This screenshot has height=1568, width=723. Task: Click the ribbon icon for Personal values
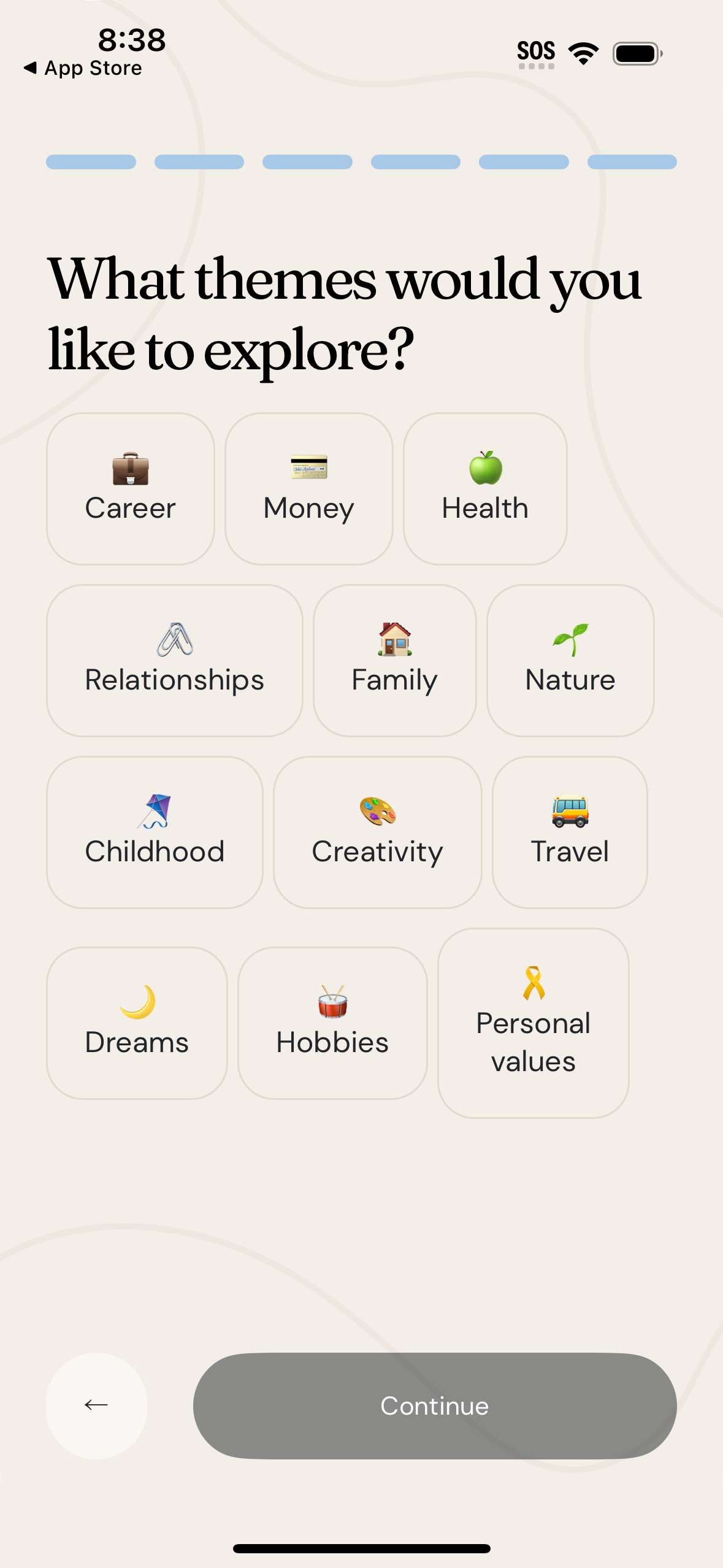pos(532,983)
